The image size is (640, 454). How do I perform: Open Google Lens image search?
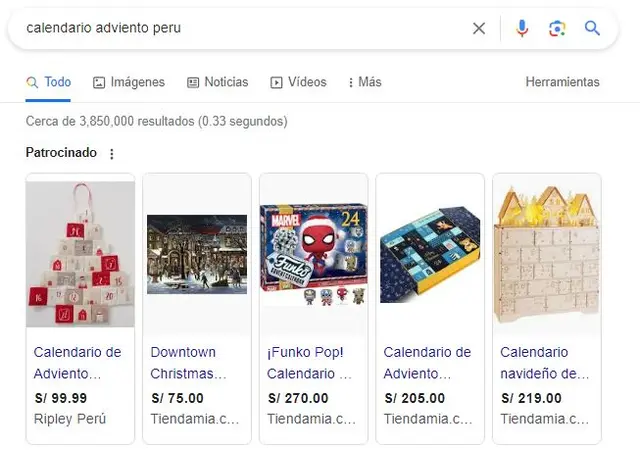[557, 28]
